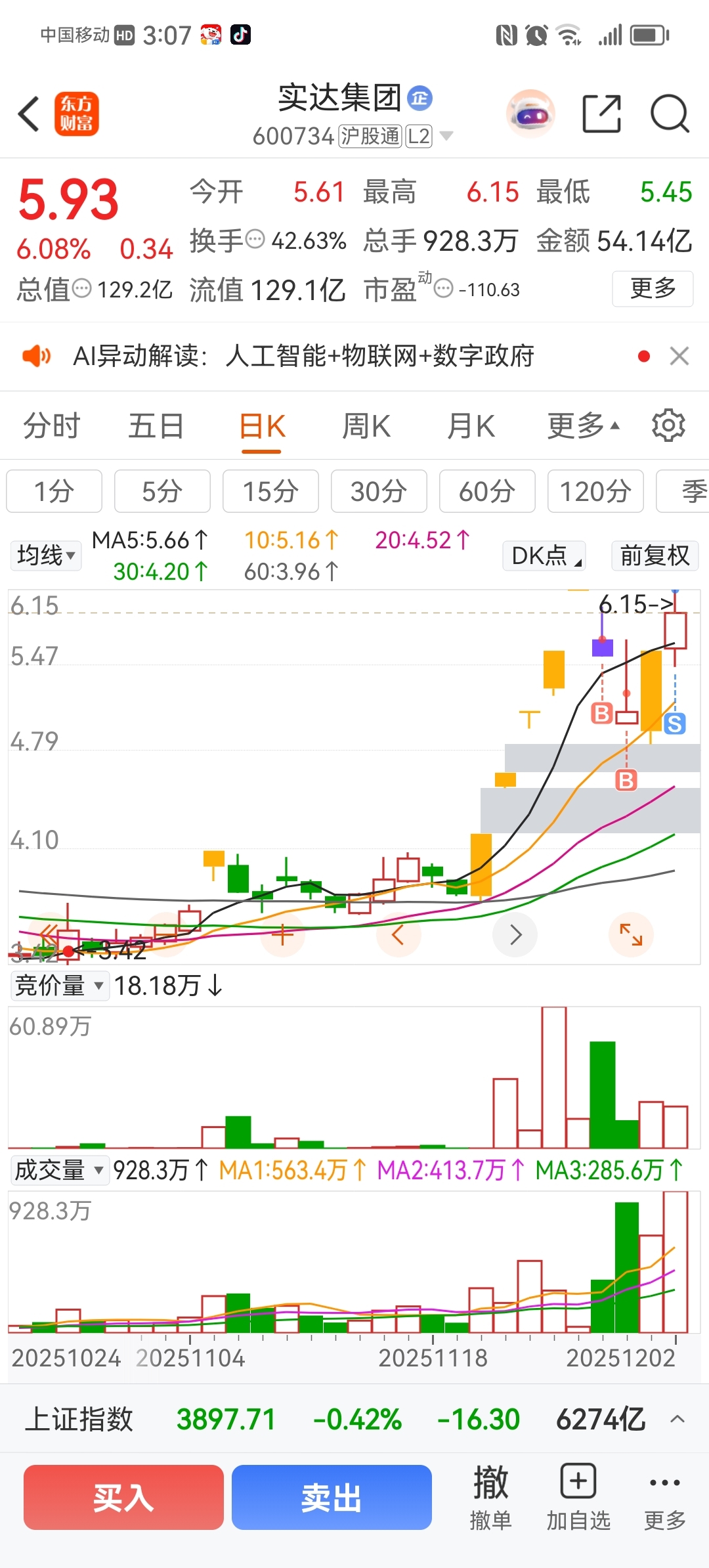The image size is (709, 1568).
Task: Tap the blue 卖出 sell button
Action: [332, 1498]
